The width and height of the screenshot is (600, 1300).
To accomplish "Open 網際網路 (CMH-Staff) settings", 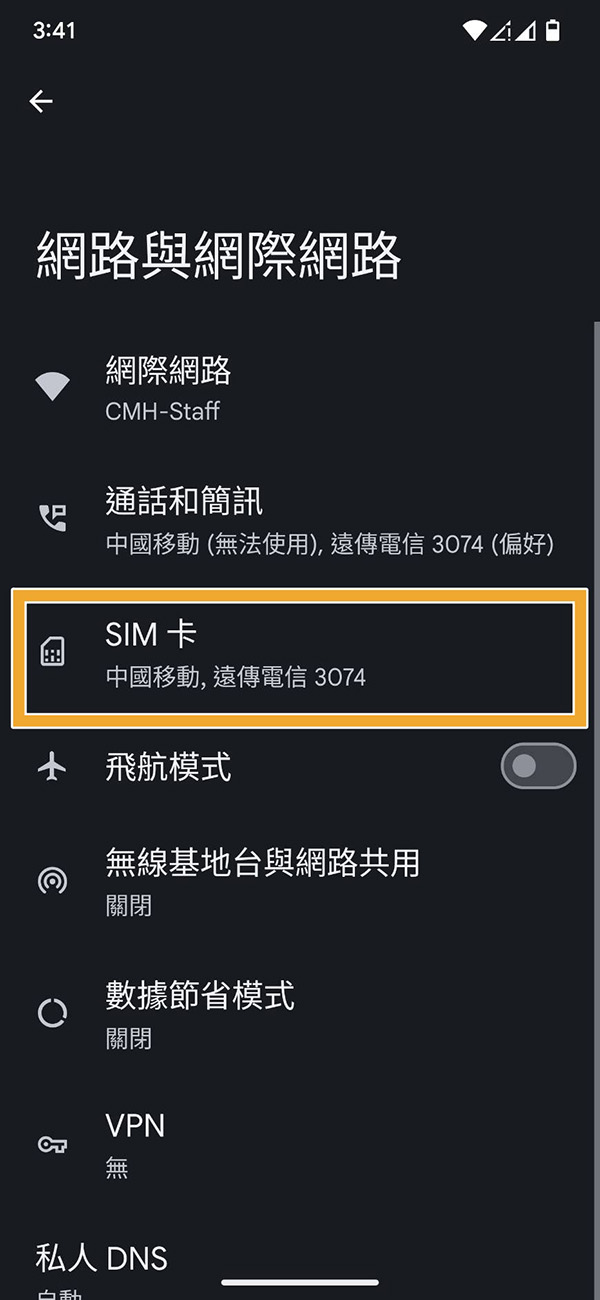I will coord(300,389).
